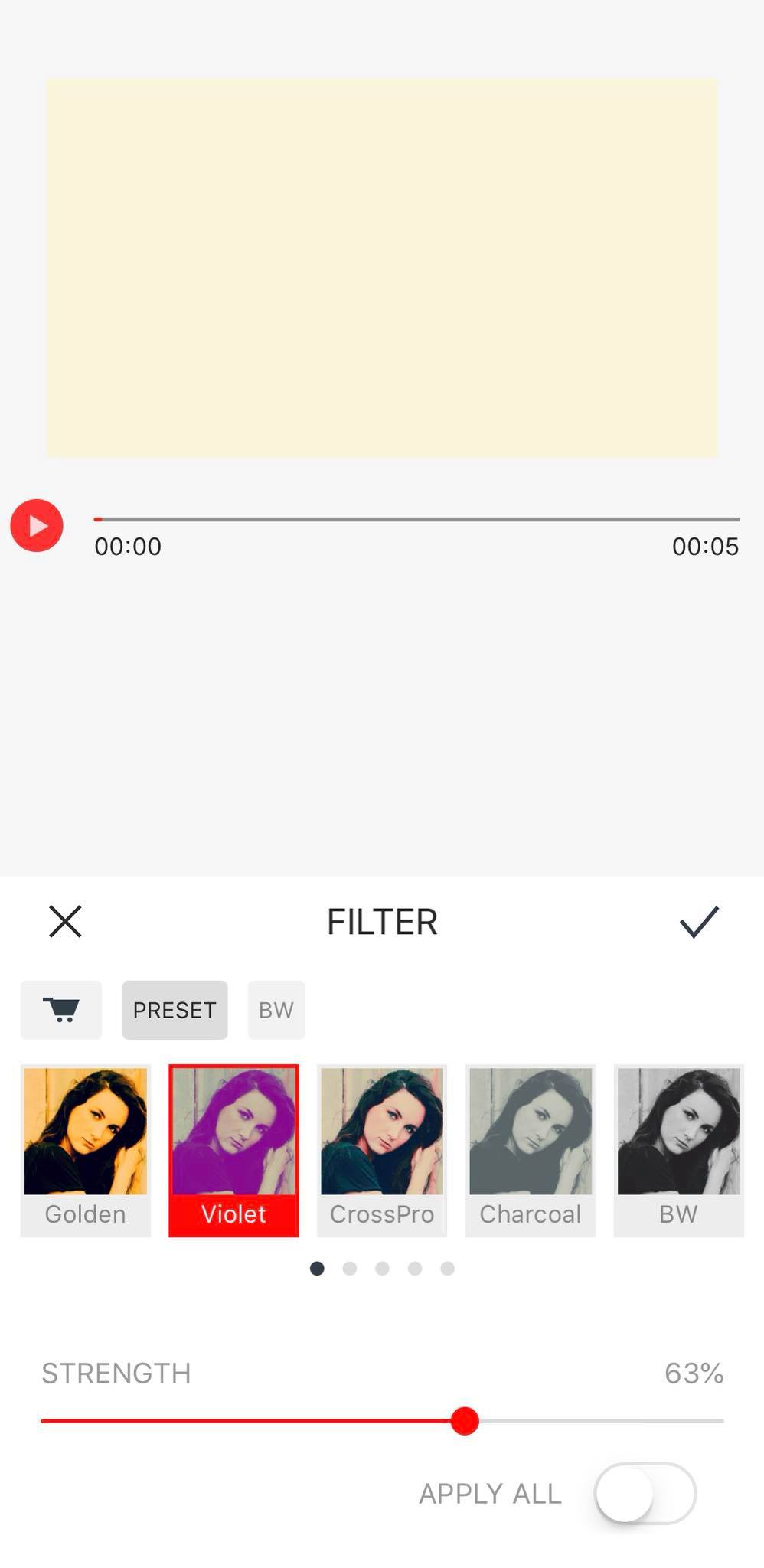Apply the CrossPro filter
Viewport: 764px width, 1568px height.
pyautogui.click(x=382, y=1148)
